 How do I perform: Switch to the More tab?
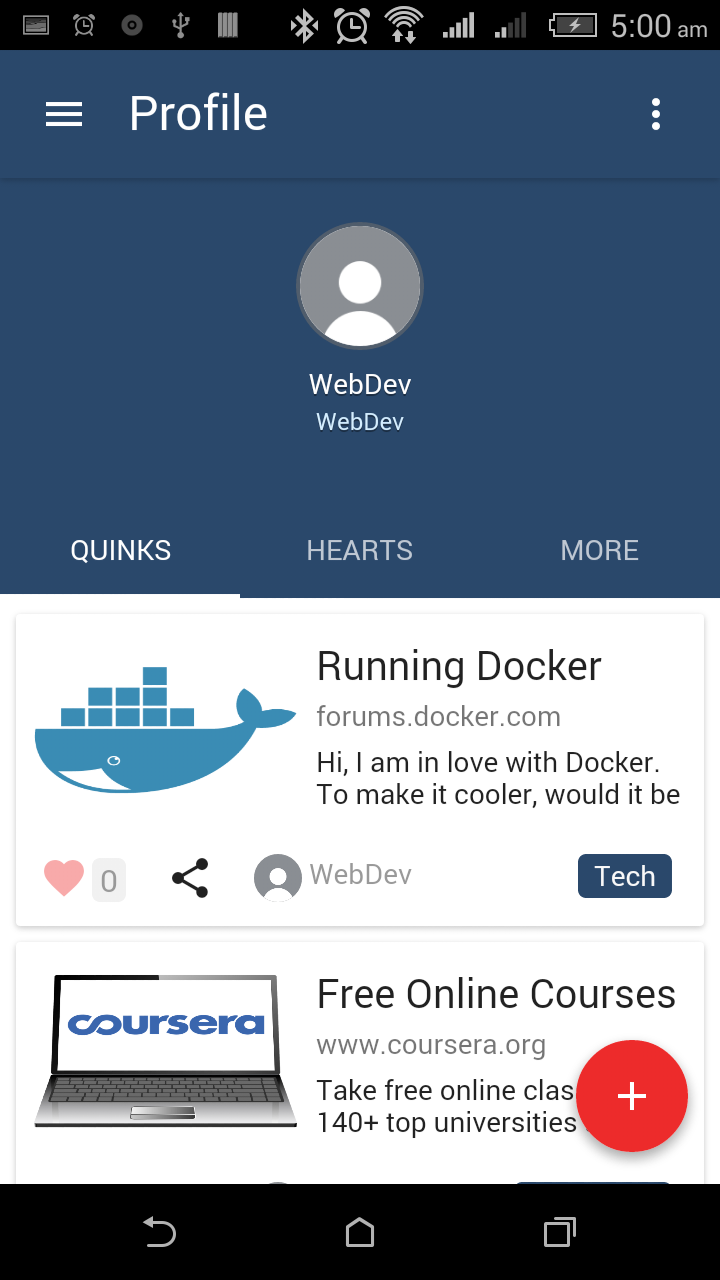[x=600, y=550]
